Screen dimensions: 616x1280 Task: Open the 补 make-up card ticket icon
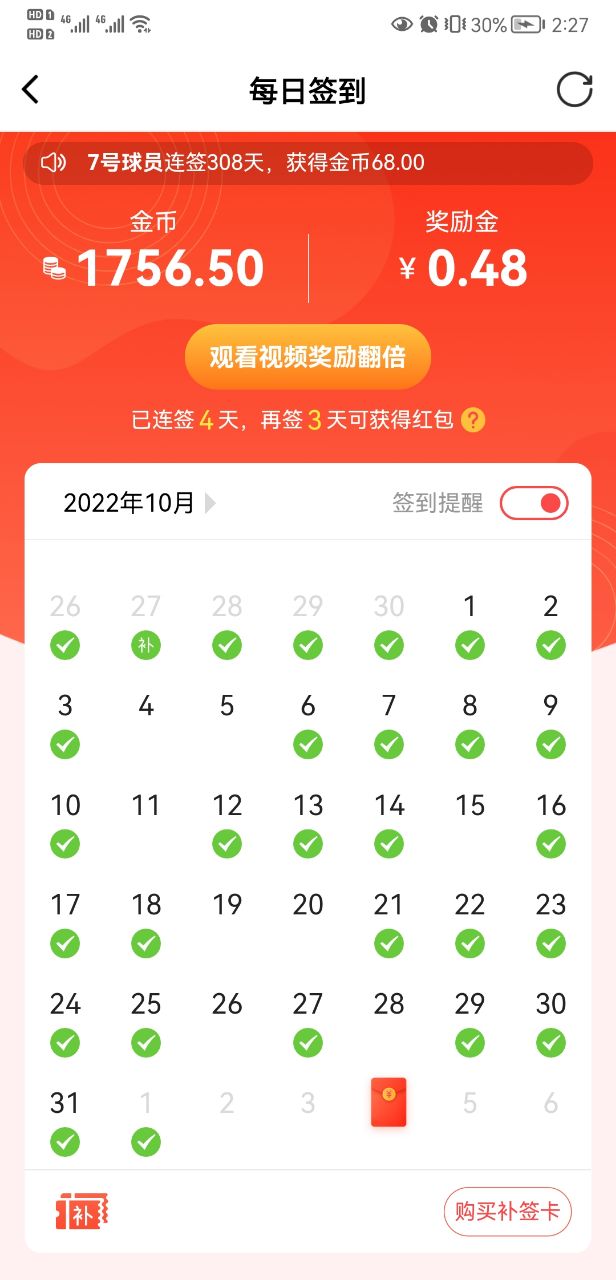[81, 1212]
